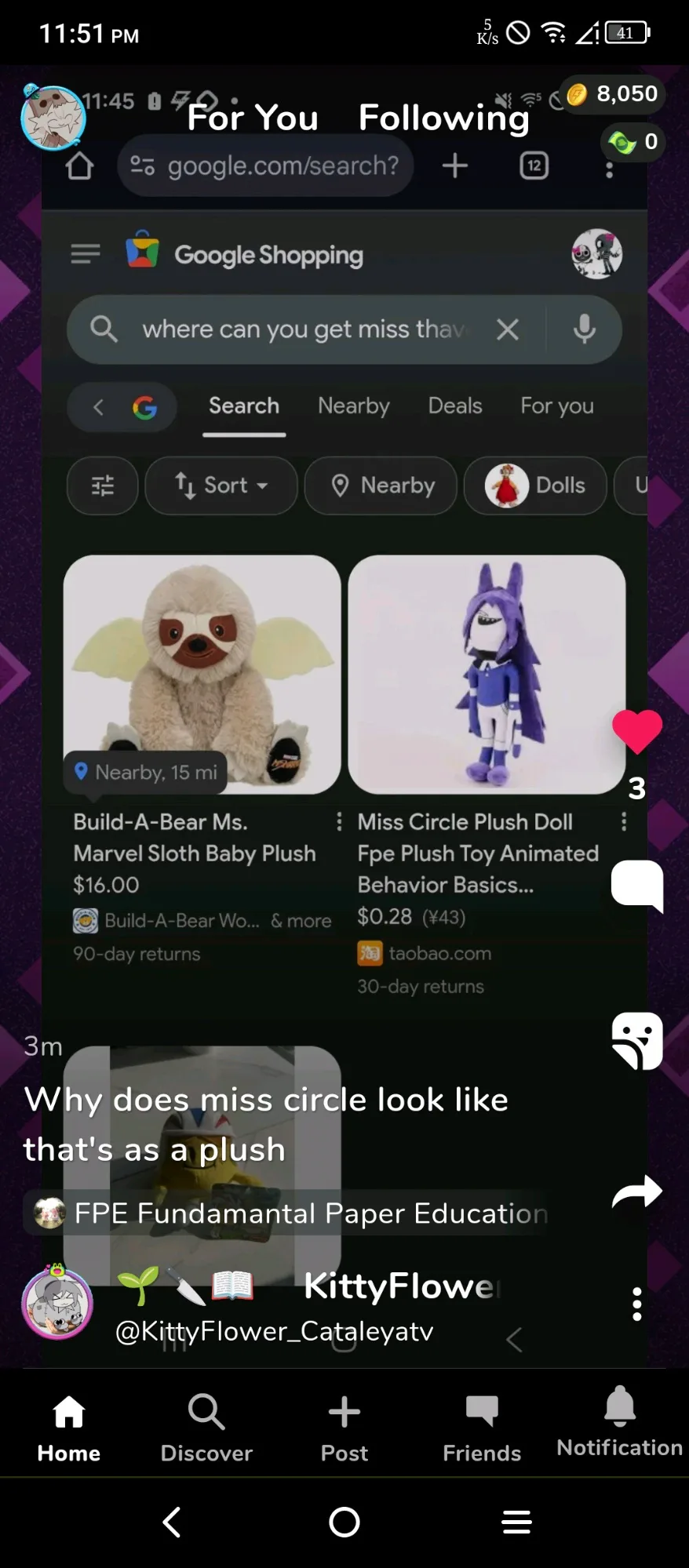The image size is (689, 1568).
Task: Select the For You feed
Action: coord(253,118)
